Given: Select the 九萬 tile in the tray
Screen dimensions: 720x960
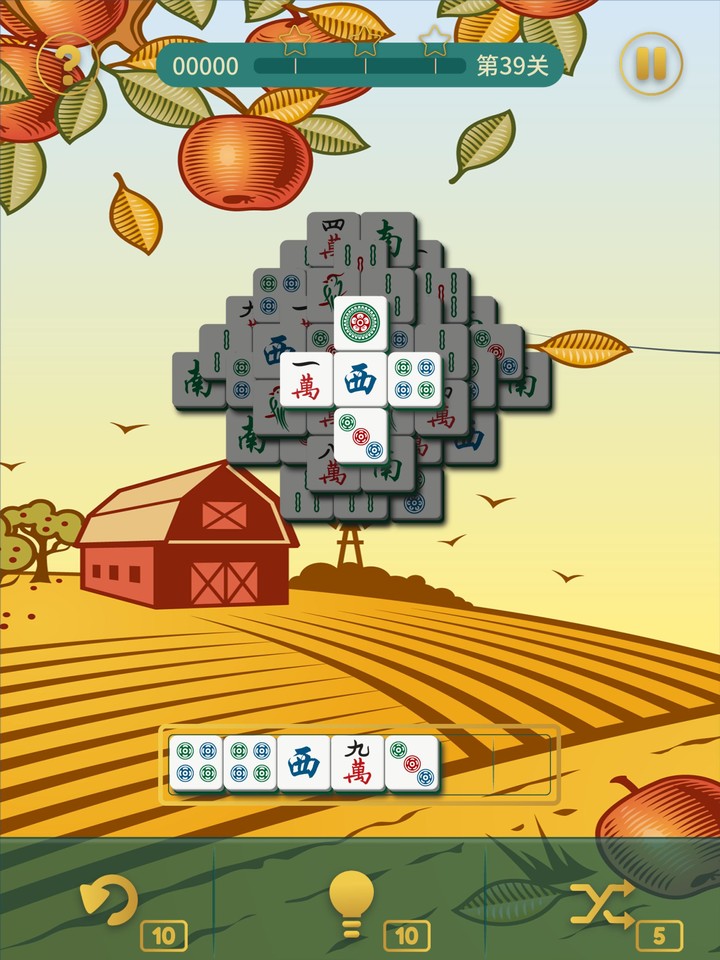Looking at the screenshot, I should [357, 761].
